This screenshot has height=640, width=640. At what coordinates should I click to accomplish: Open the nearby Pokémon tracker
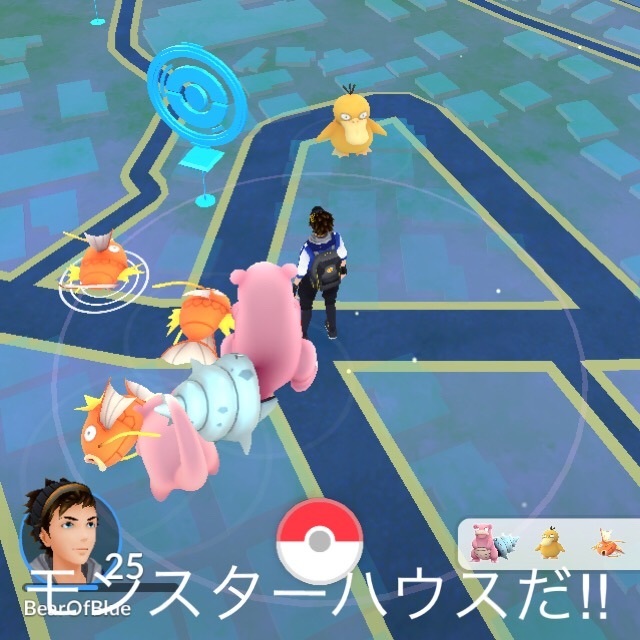click(547, 542)
